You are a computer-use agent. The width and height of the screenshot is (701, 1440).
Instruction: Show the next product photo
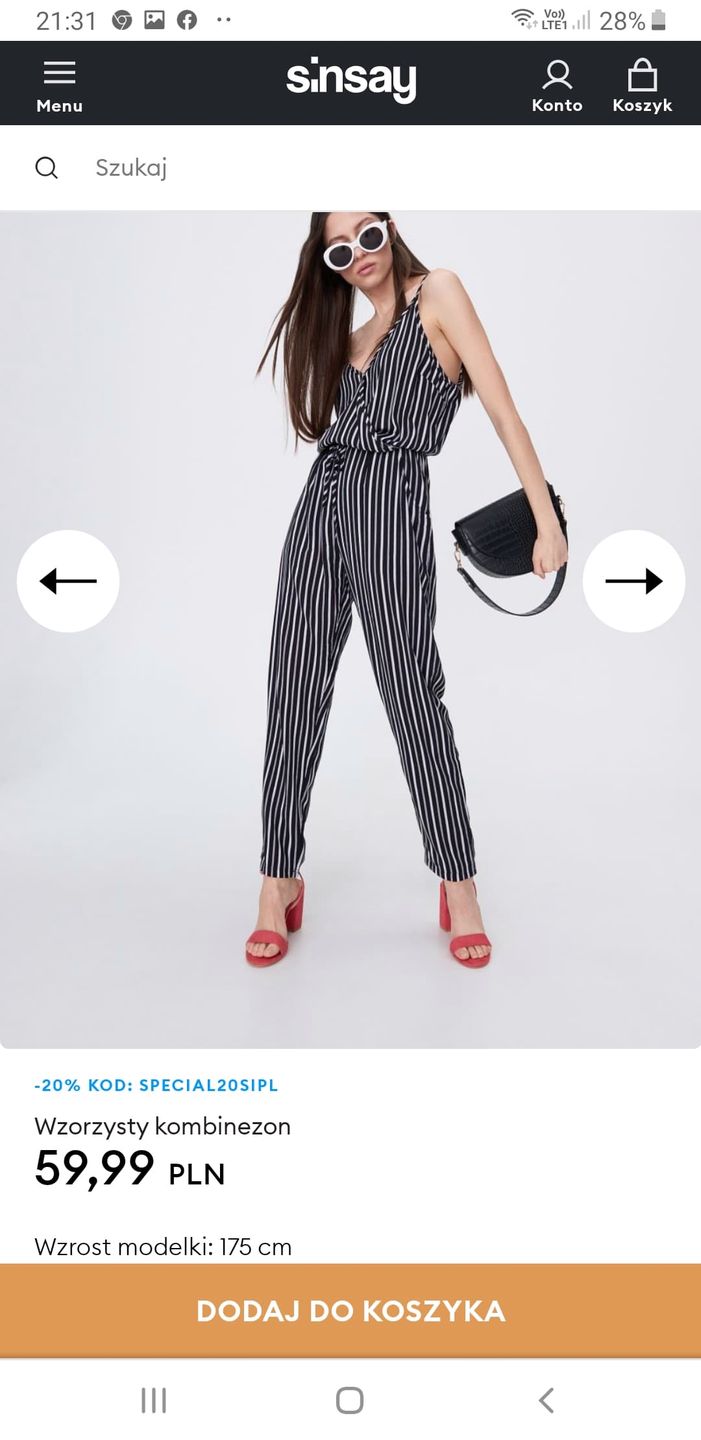point(634,581)
